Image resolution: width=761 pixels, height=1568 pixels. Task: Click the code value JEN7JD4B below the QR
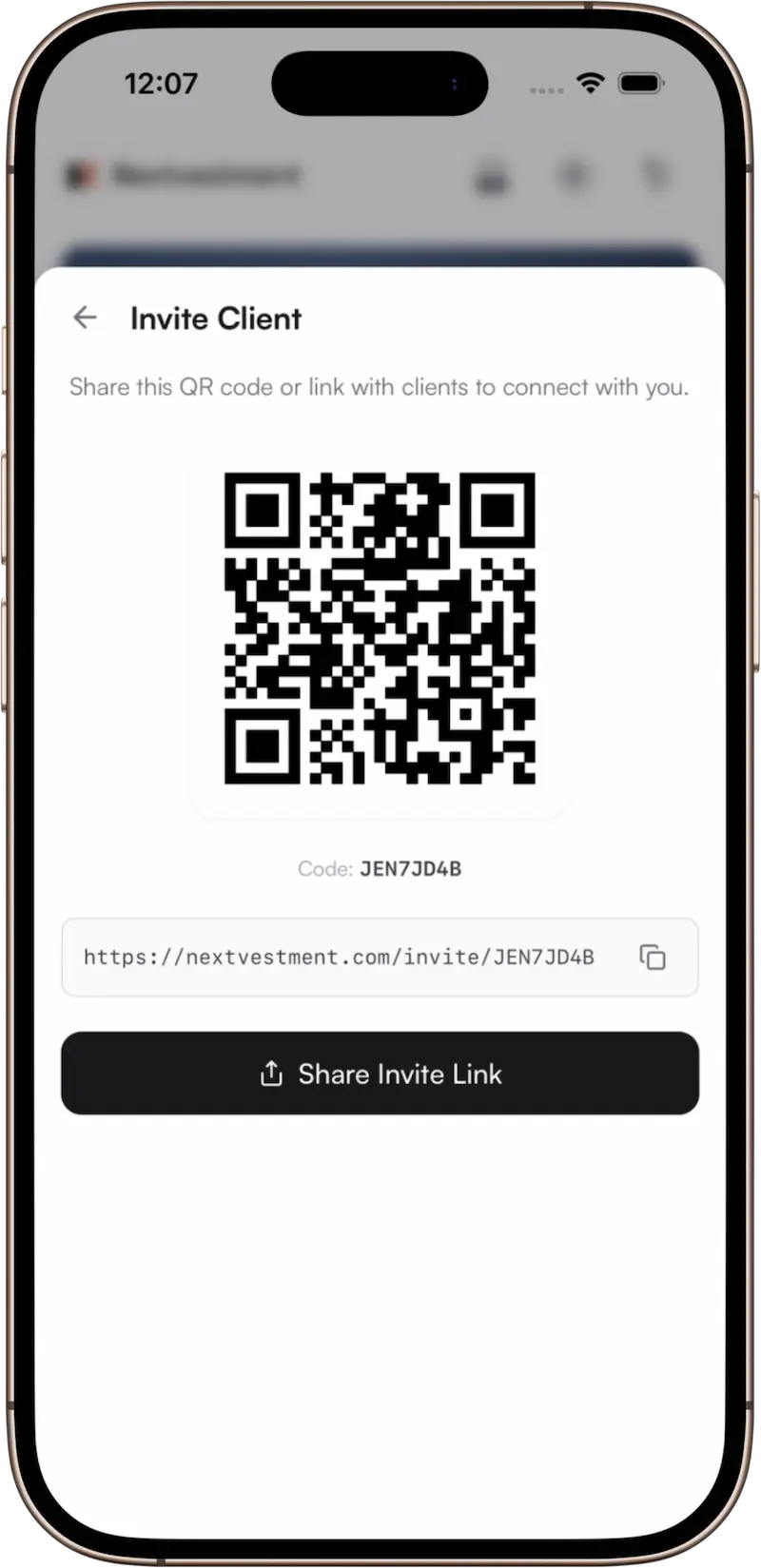411,868
